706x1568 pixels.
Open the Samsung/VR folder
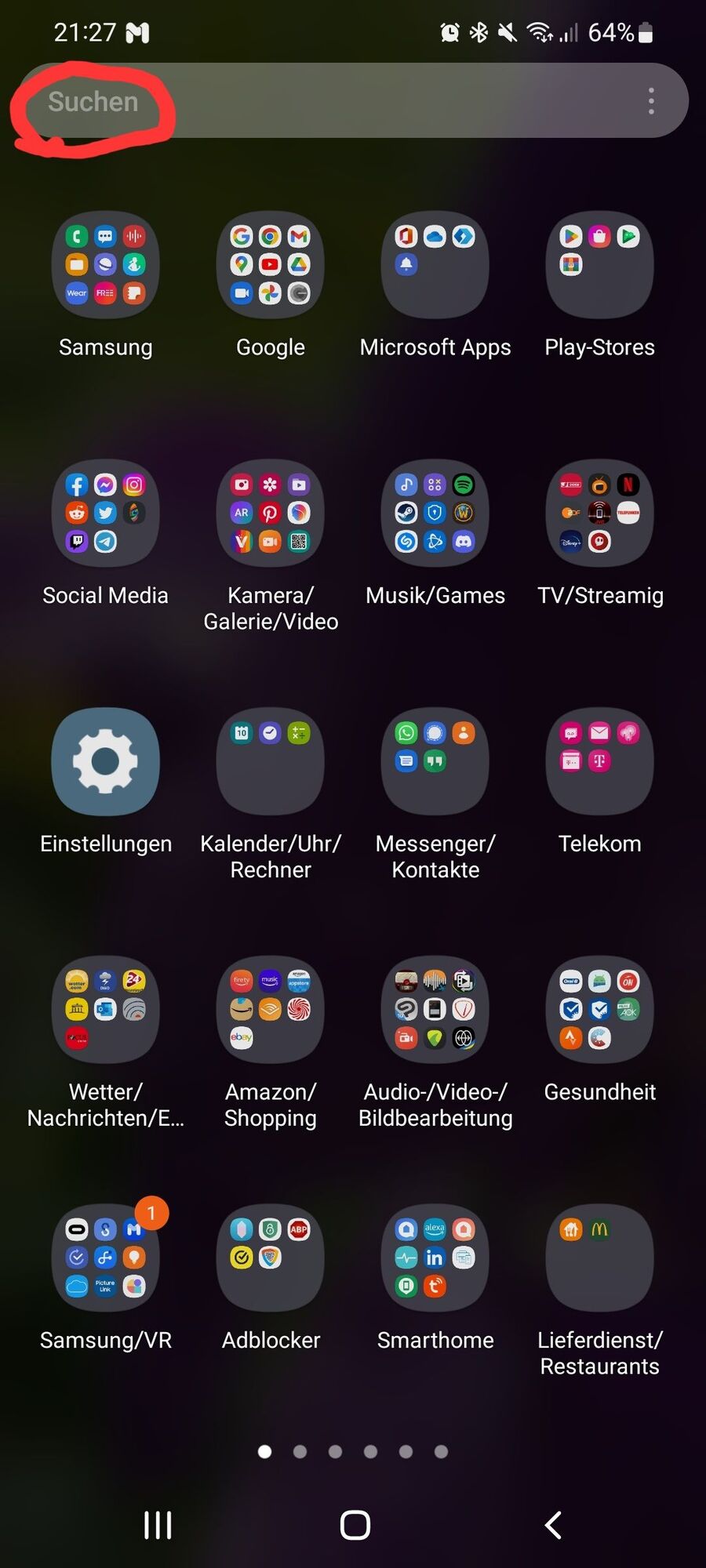coord(106,1258)
